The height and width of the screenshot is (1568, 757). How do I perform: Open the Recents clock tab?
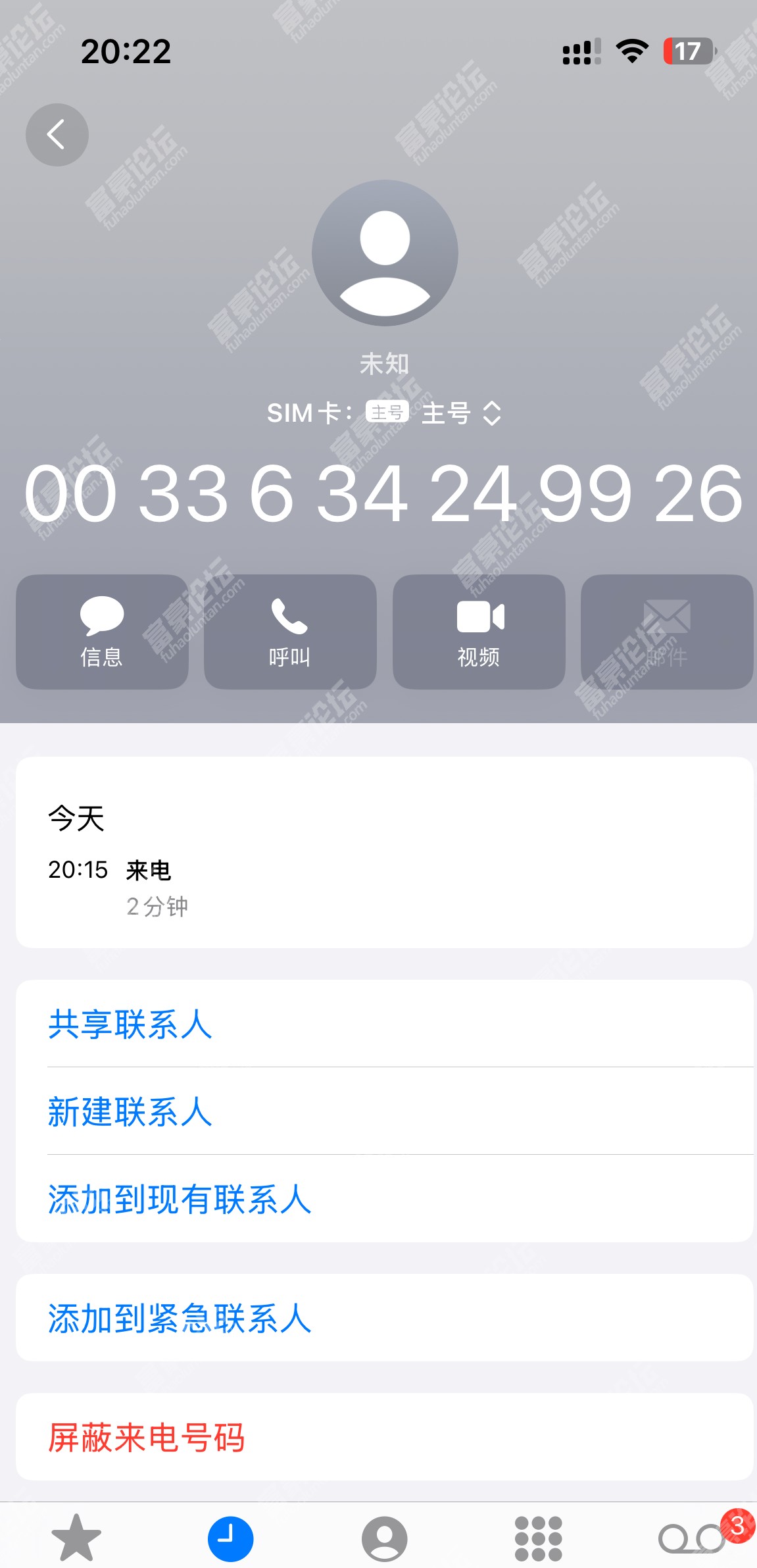coord(231,1538)
